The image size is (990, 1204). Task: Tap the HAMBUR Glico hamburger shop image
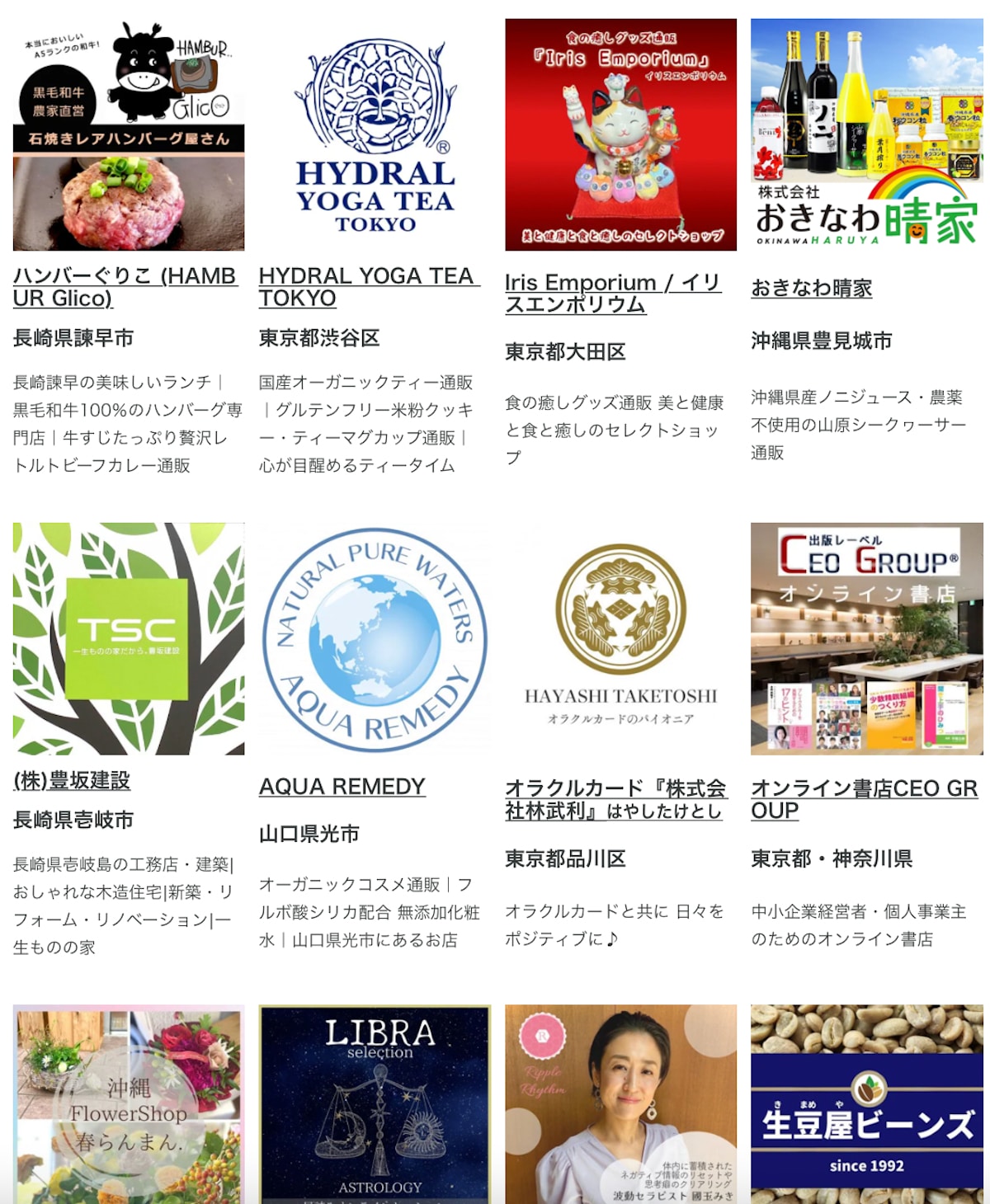point(129,134)
